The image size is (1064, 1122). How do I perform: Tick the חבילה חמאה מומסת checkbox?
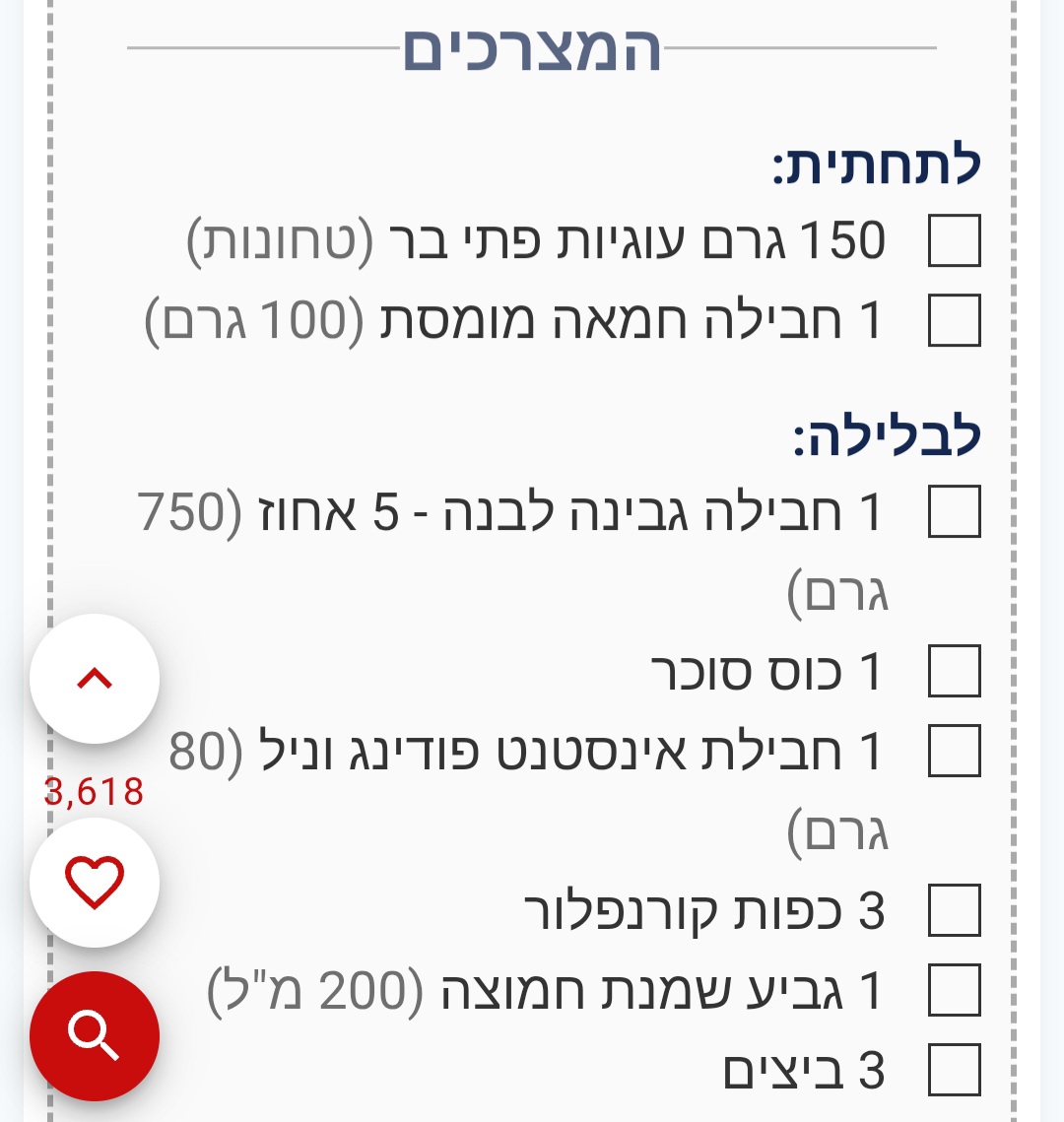point(955,321)
